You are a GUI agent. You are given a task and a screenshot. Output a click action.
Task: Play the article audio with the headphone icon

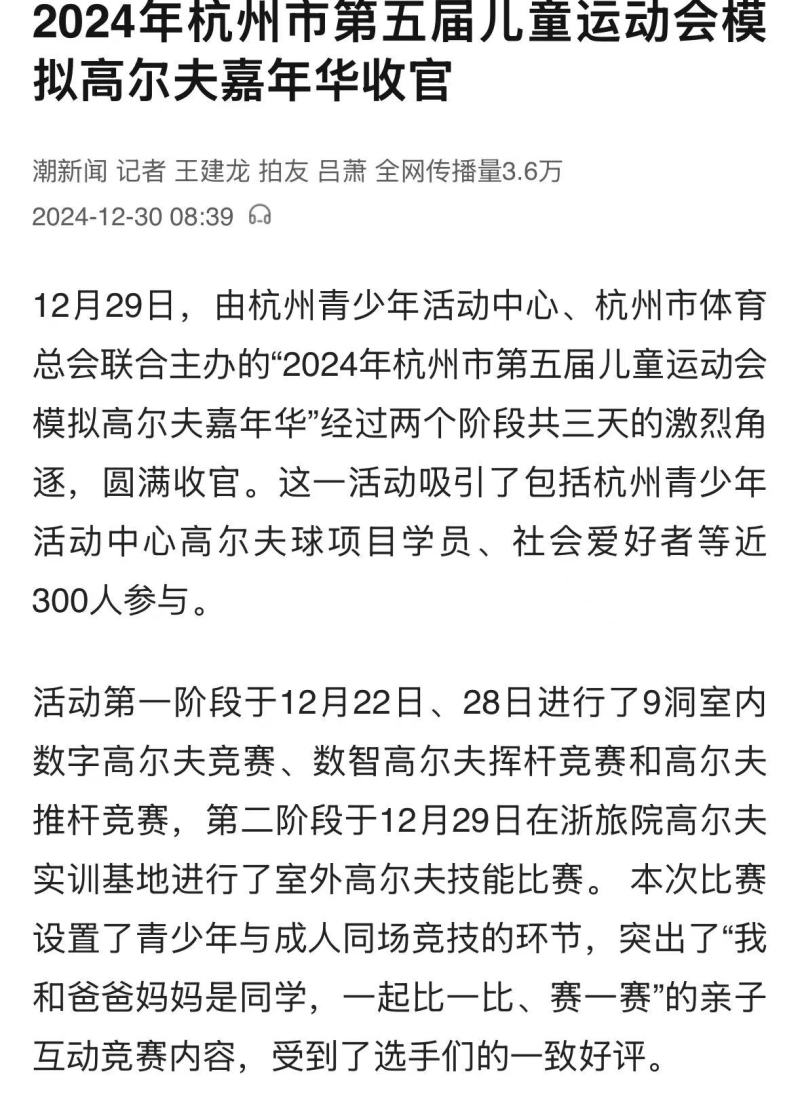[260, 216]
